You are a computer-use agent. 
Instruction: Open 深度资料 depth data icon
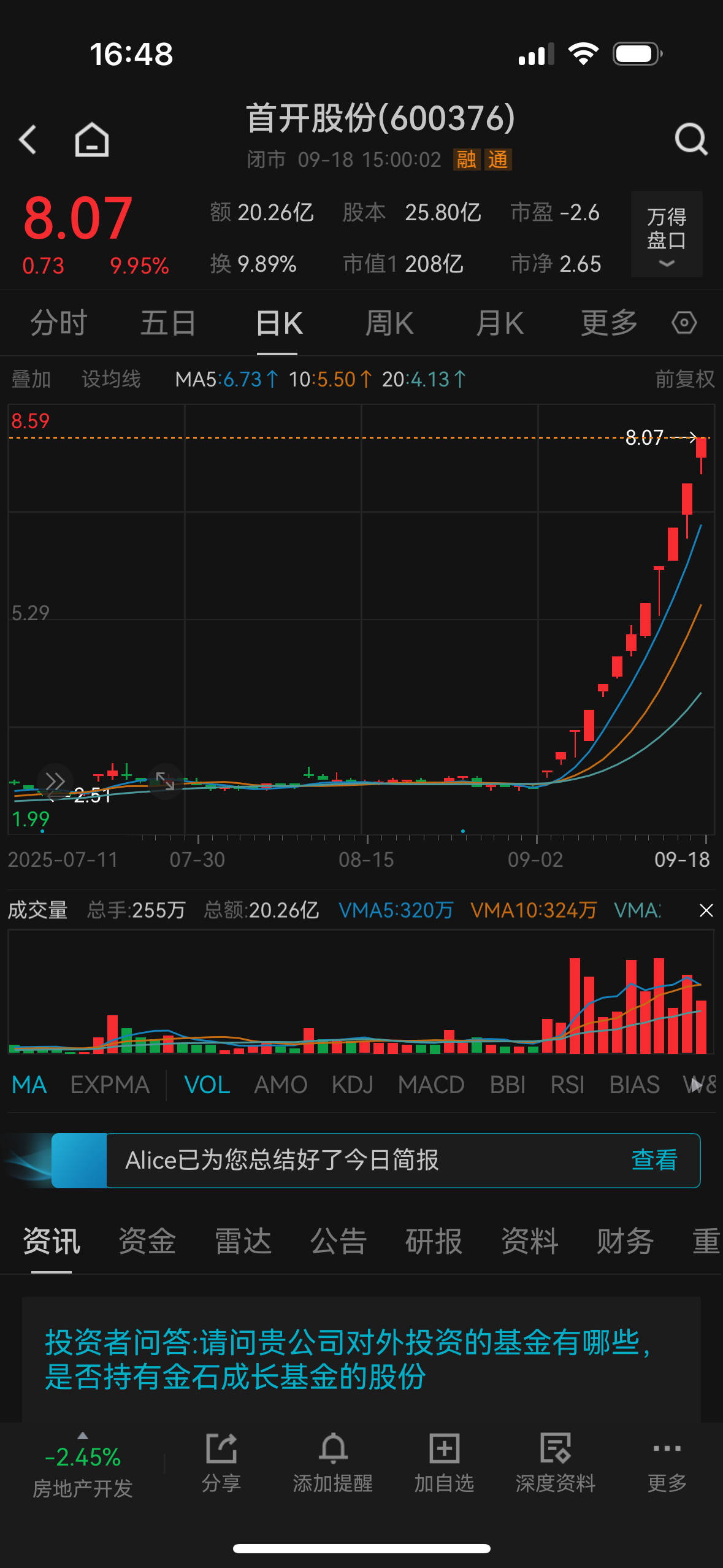coord(555,1454)
